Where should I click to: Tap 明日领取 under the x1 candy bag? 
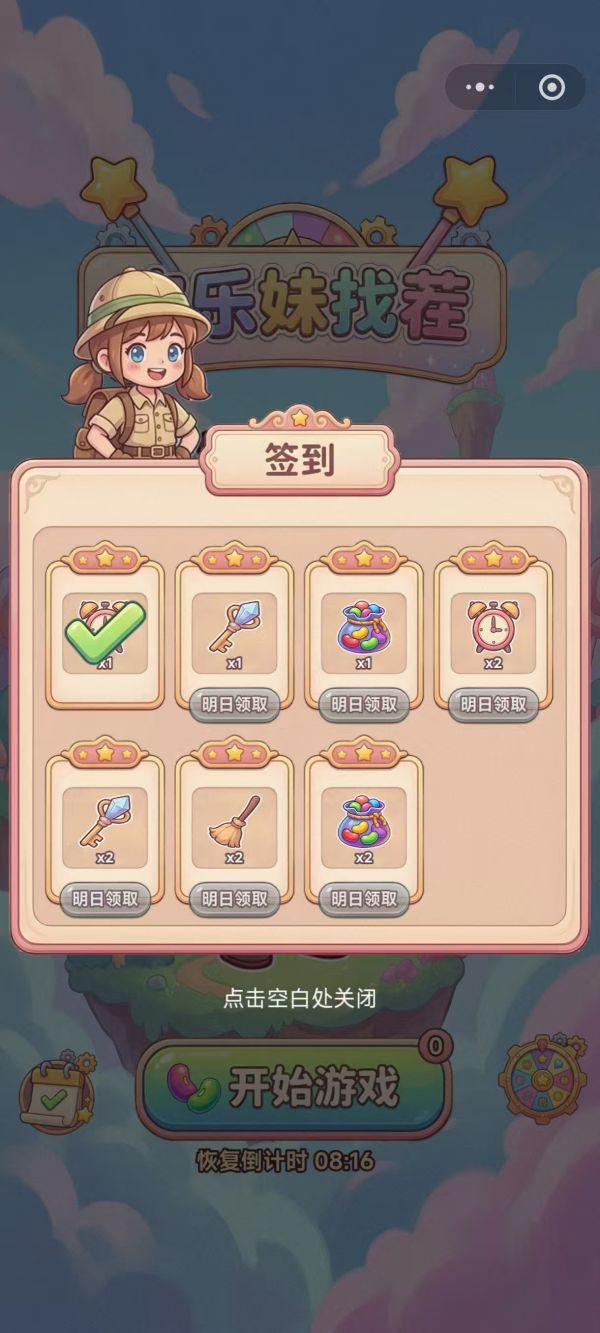pyautogui.click(x=364, y=704)
